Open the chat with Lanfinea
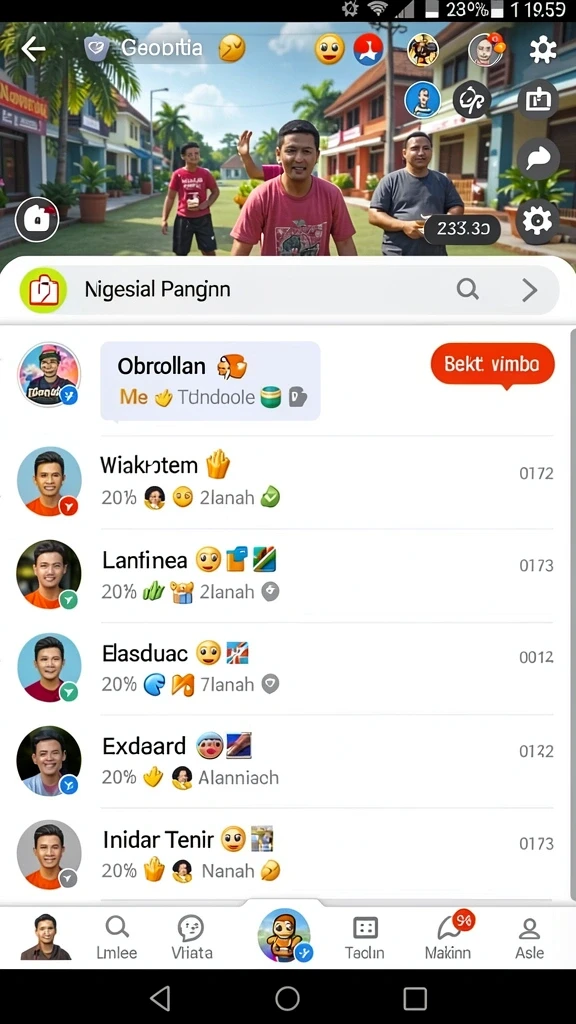Image resolution: width=576 pixels, height=1024 pixels. [x=287, y=575]
